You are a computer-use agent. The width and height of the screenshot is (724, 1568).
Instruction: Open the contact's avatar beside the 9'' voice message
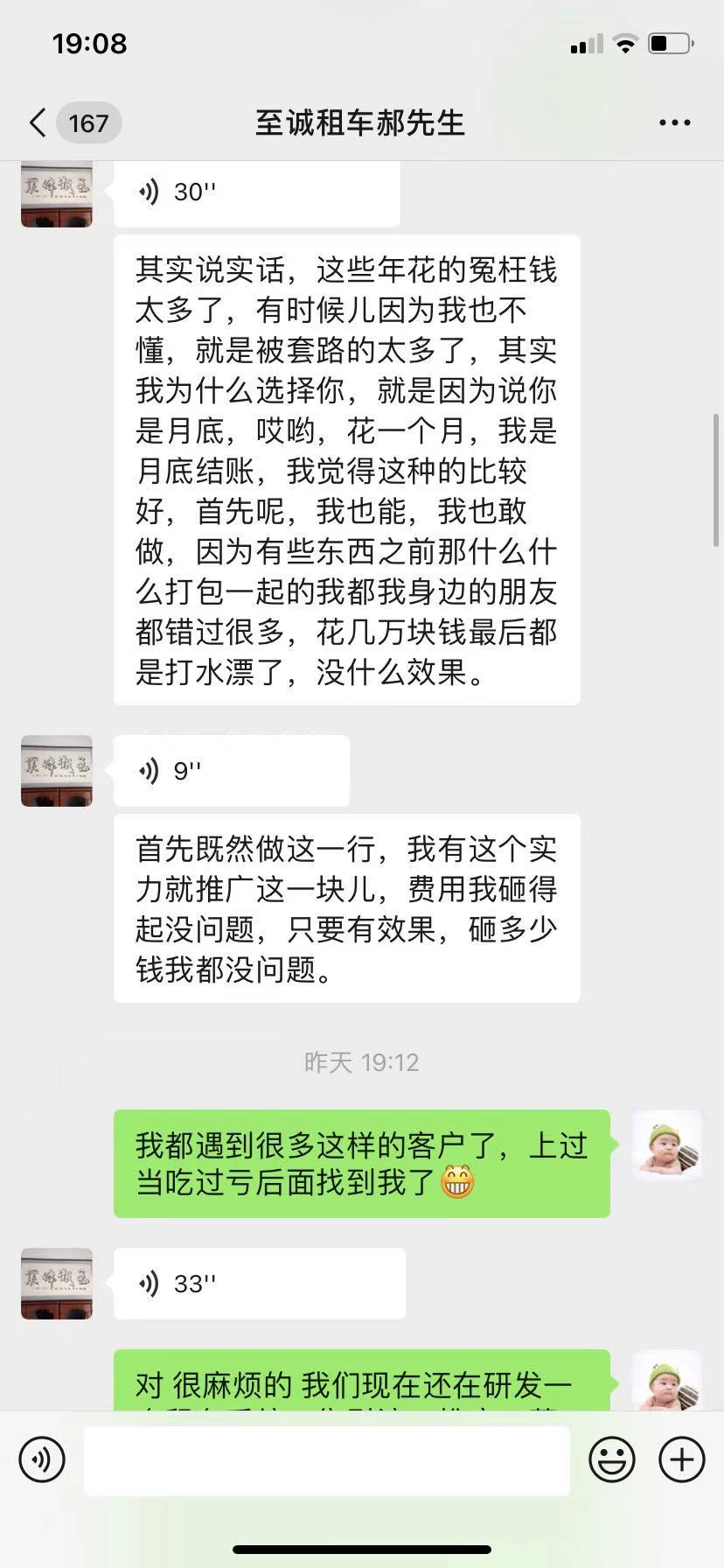[x=57, y=771]
